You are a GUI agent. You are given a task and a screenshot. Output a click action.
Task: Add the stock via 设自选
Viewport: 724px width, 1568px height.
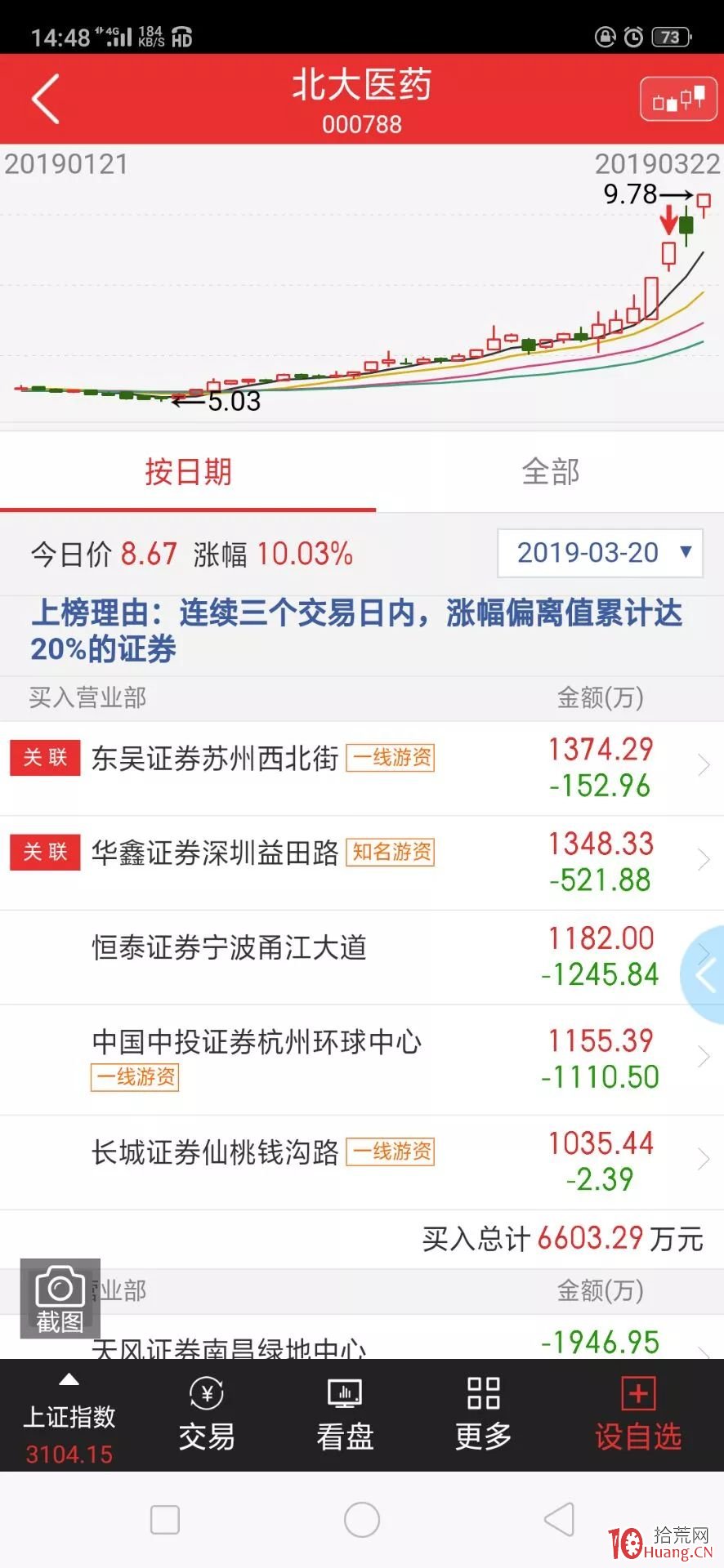pyautogui.click(x=638, y=1416)
